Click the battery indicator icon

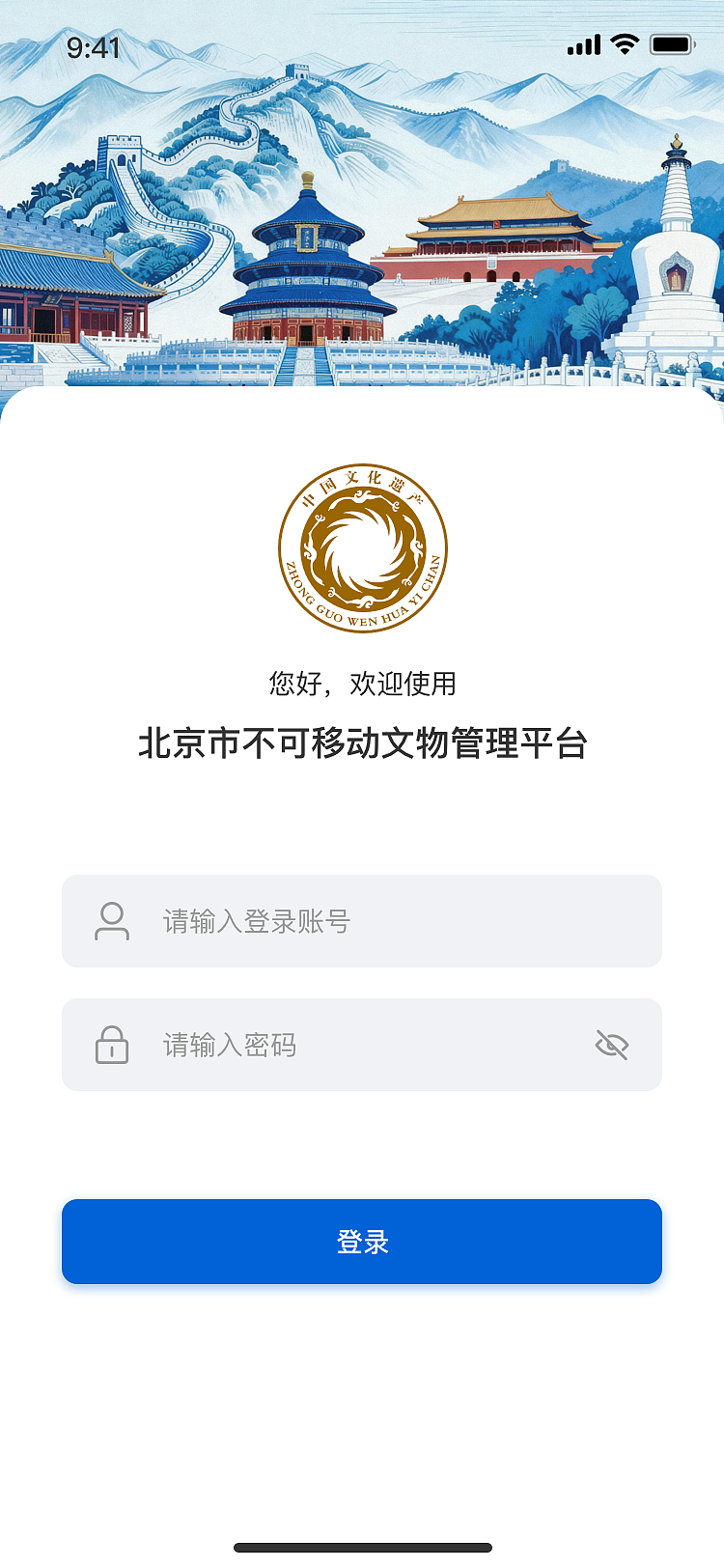672,43
